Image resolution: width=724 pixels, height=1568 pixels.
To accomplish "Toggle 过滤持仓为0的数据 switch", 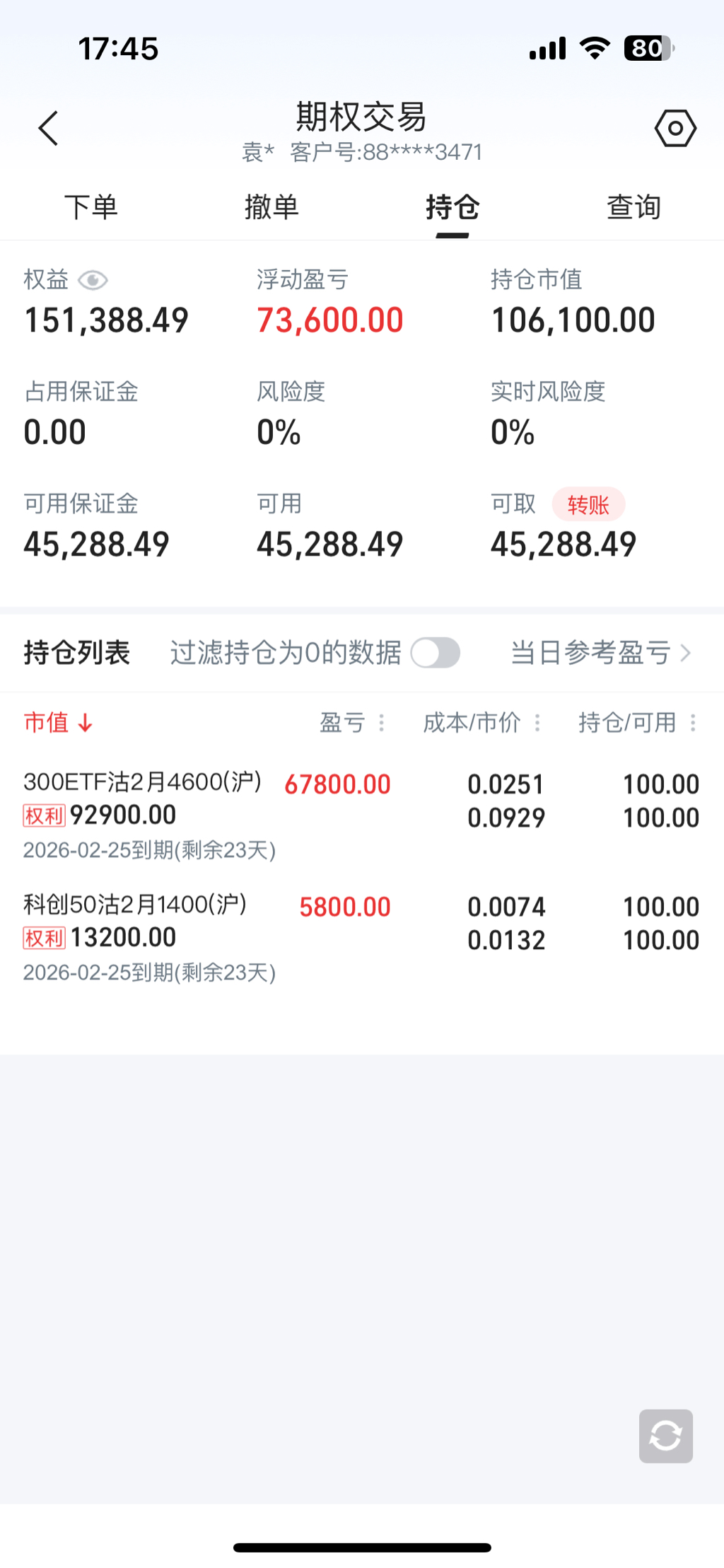I will [x=436, y=653].
